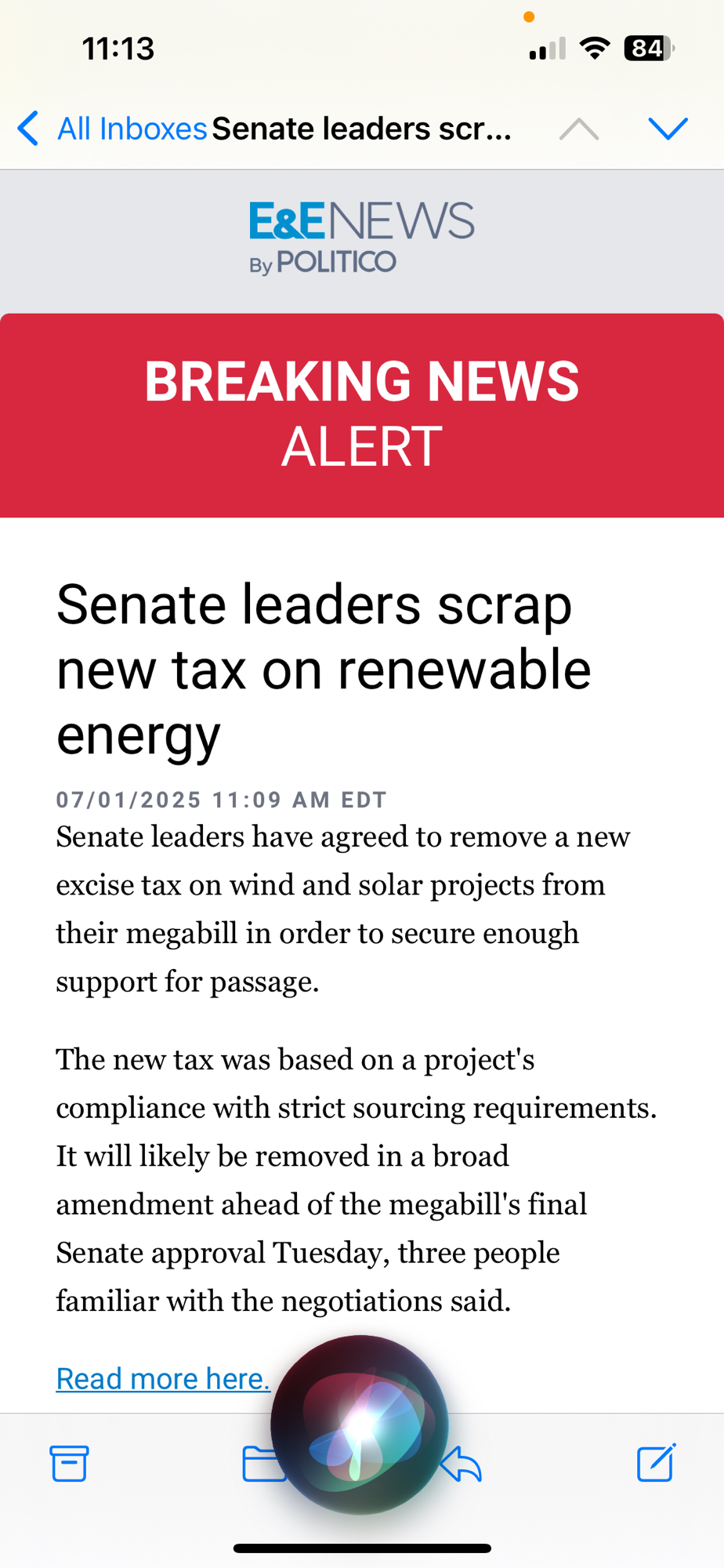The width and height of the screenshot is (724, 1568).
Task: Open the Read more here link
Action: (163, 1378)
